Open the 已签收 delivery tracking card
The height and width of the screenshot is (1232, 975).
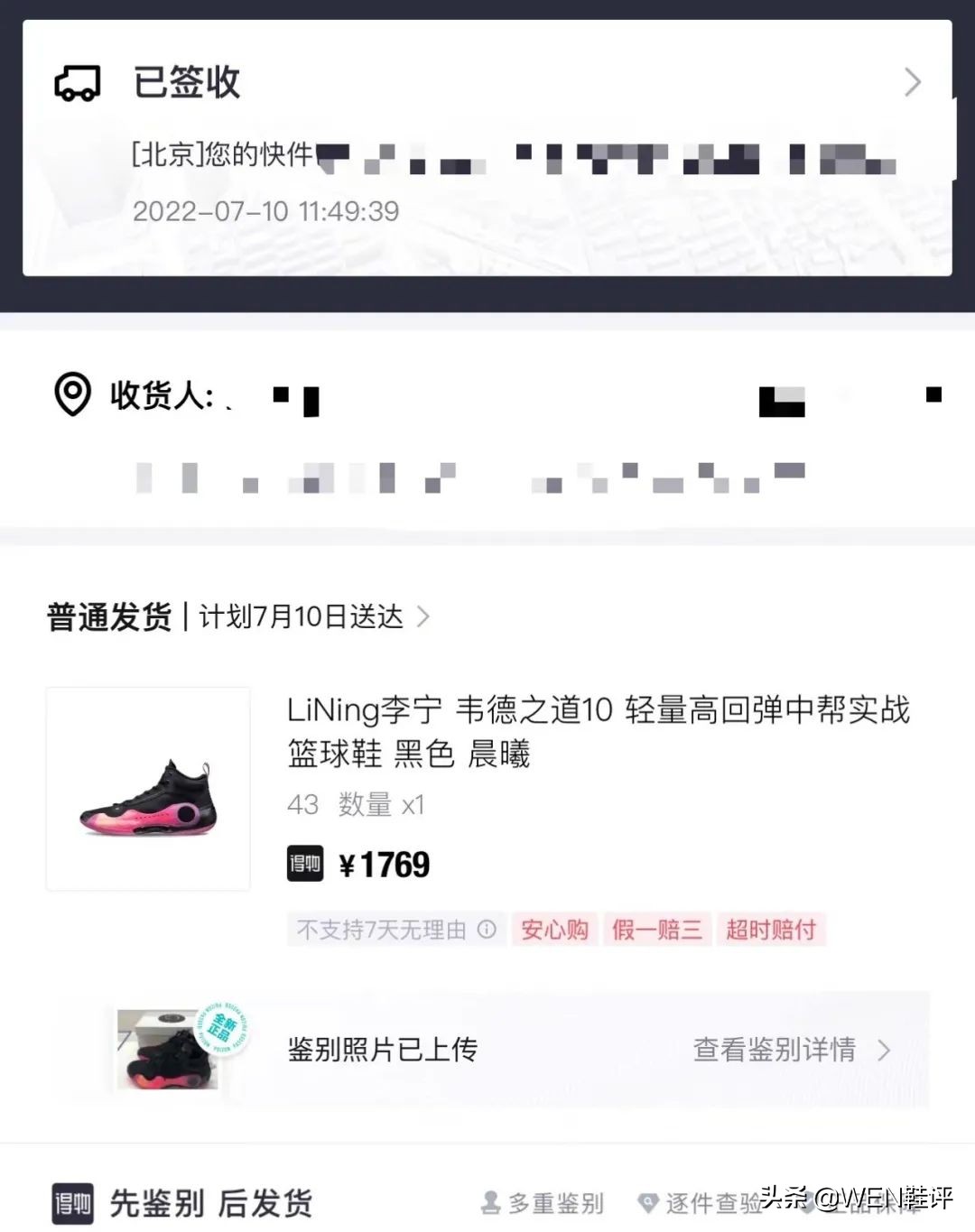(x=487, y=147)
